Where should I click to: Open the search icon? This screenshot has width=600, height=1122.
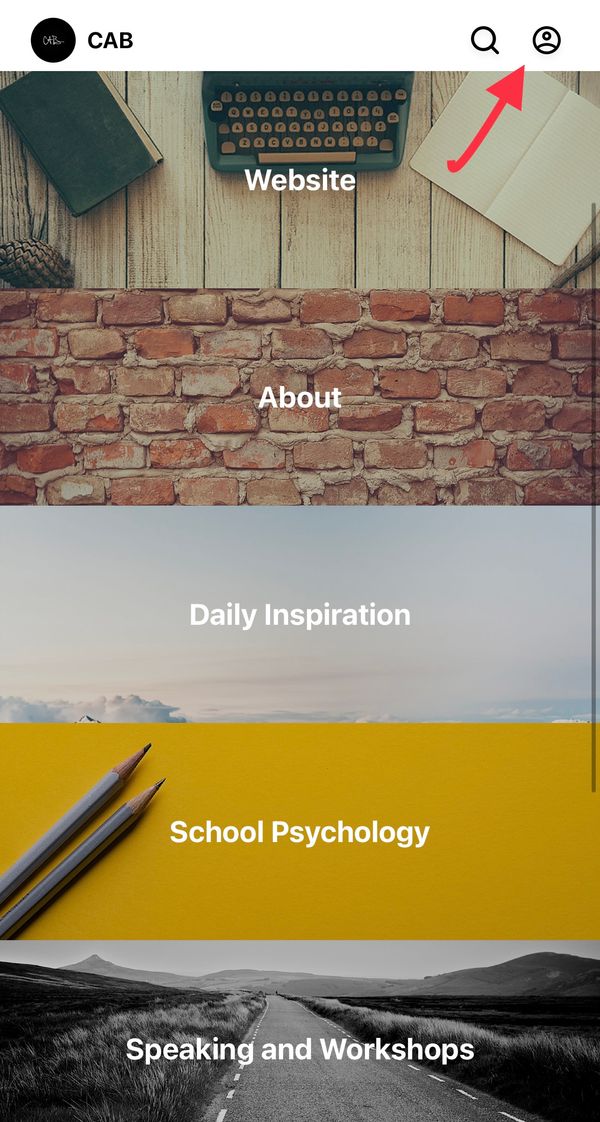[x=485, y=40]
